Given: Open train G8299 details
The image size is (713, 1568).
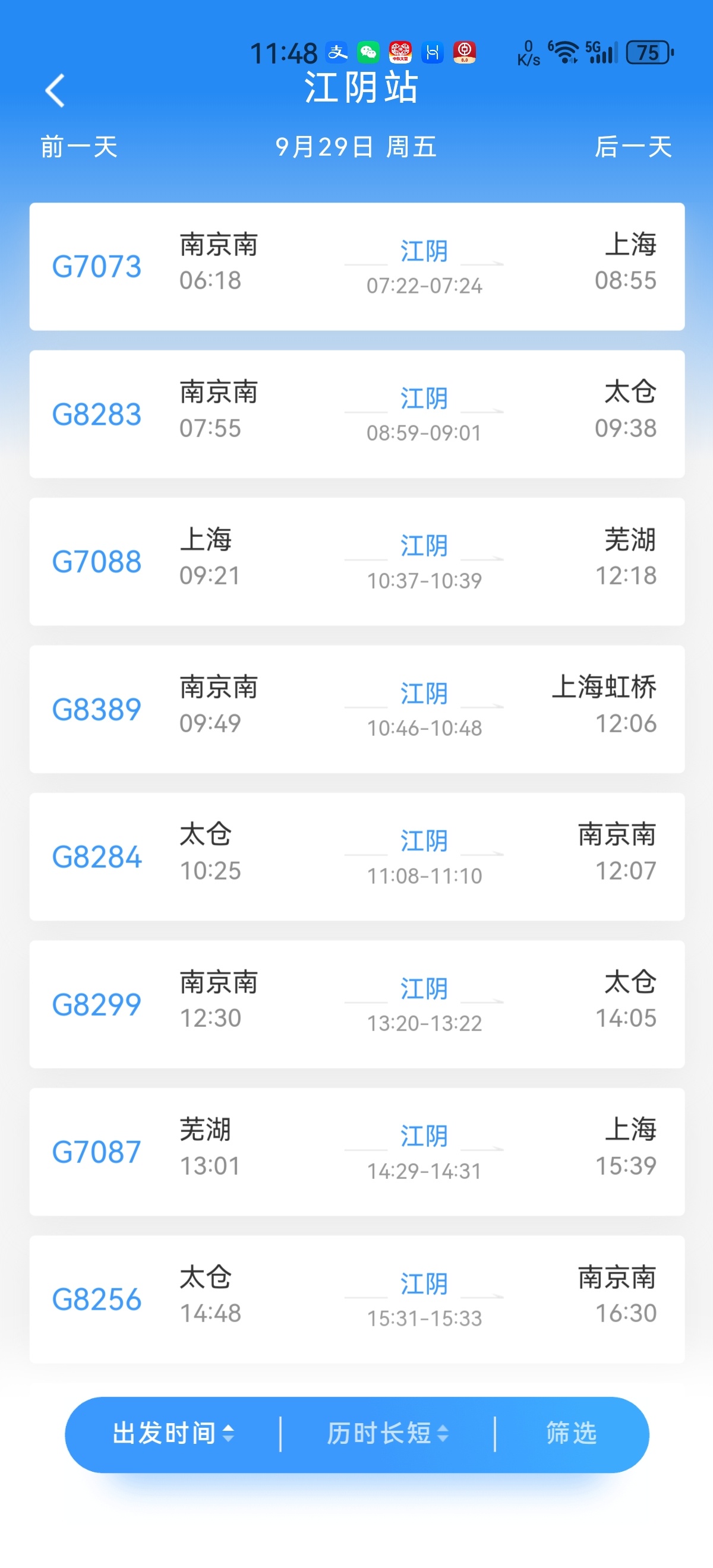Looking at the screenshot, I should pyautogui.click(x=357, y=1004).
